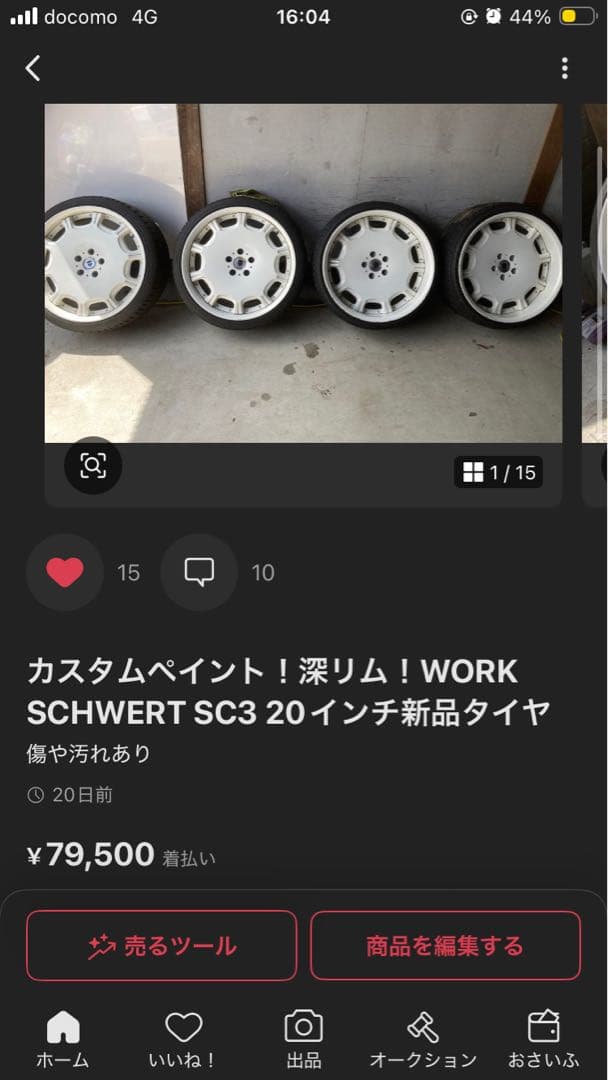This screenshot has width=608, height=1080.
Task: Tap the red heart like button
Action: [x=65, y=573]
